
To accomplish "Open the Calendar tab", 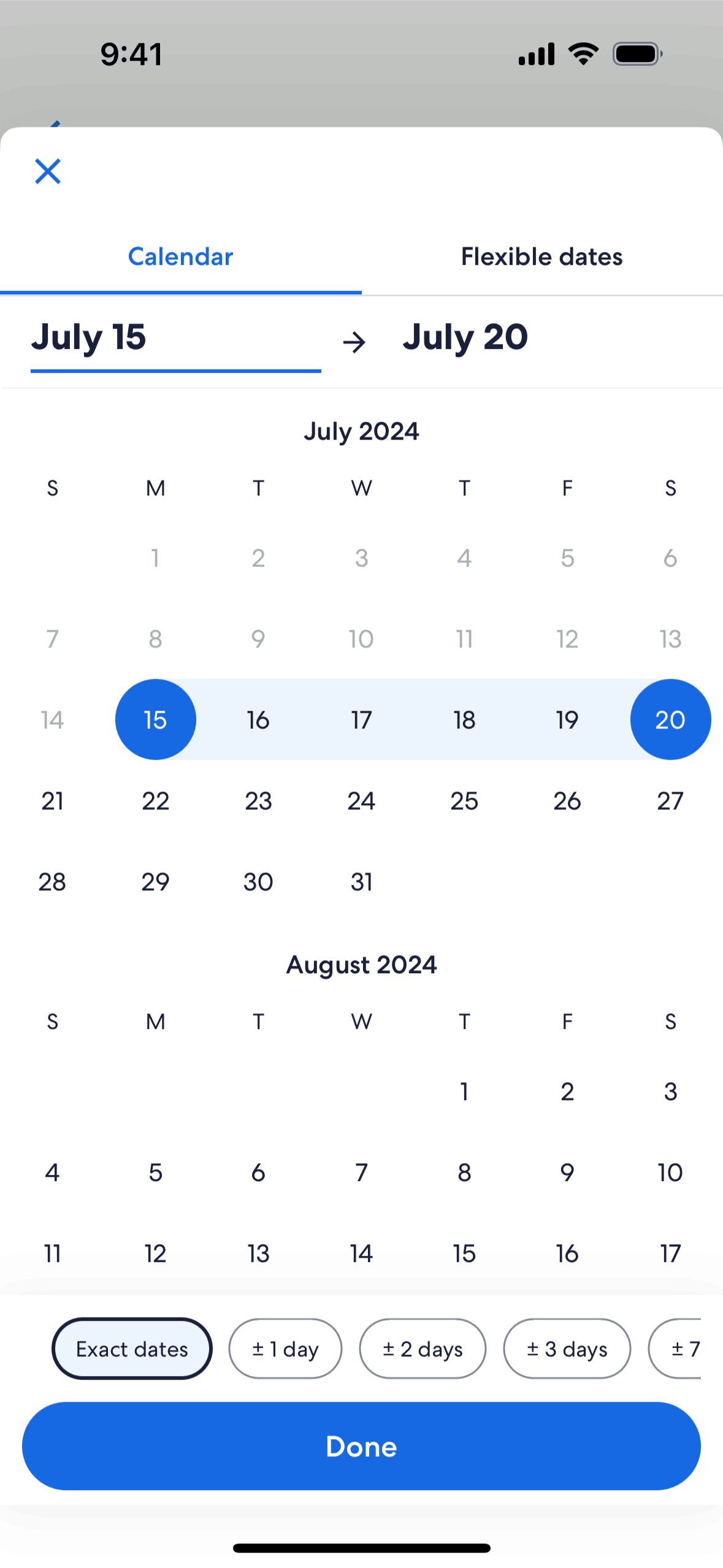I will click(x=180, y=256).
